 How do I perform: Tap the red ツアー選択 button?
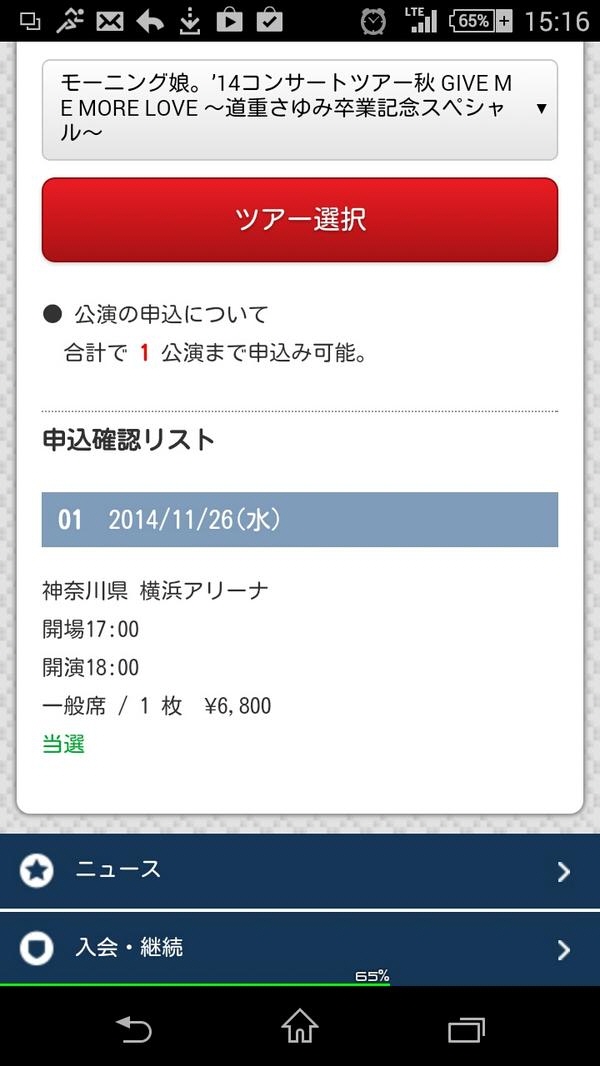[299, 220]
